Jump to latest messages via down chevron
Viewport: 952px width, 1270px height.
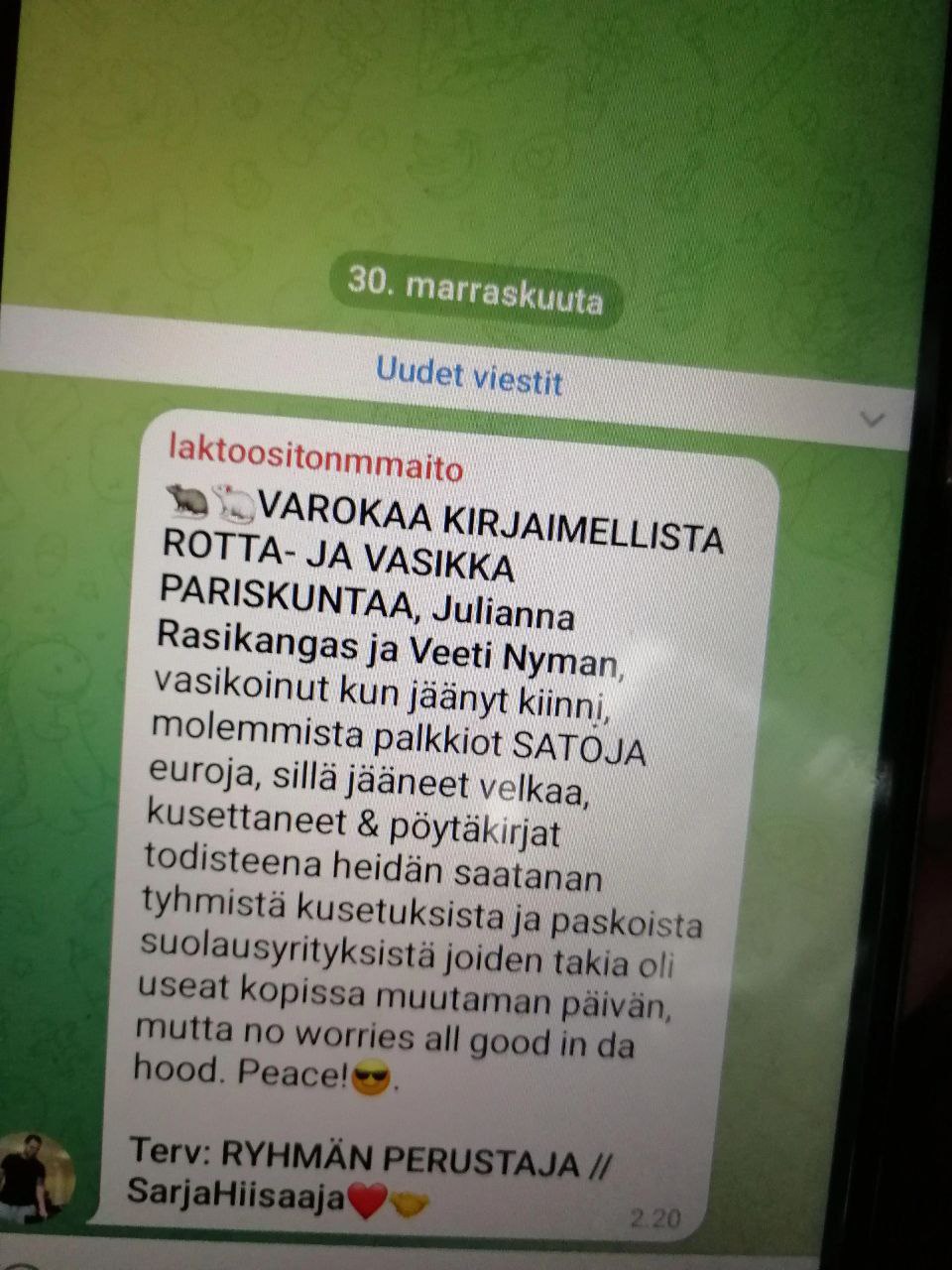coord(872,421)
